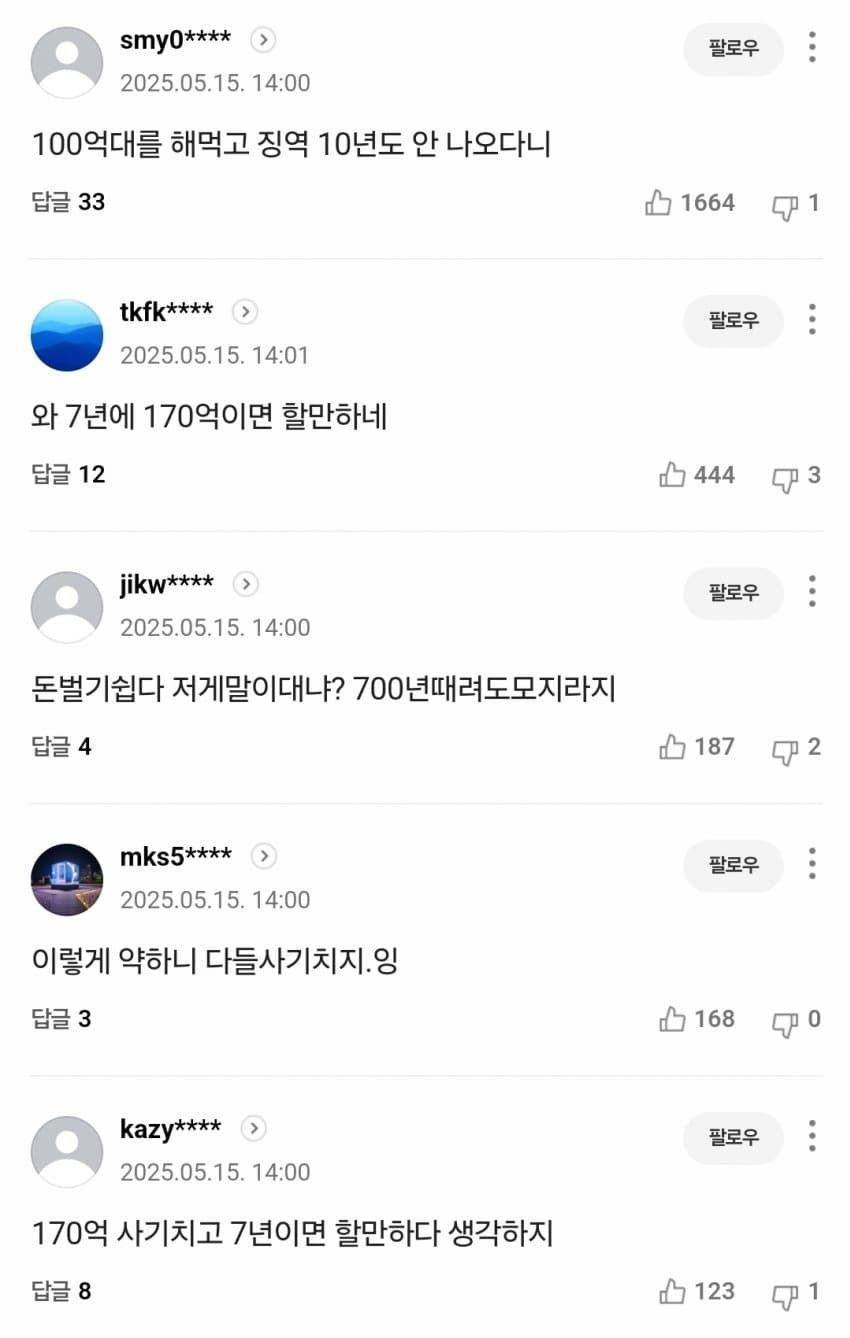Follow user smy0****
Screen dimensions: 850x1338
coord(733,49)
